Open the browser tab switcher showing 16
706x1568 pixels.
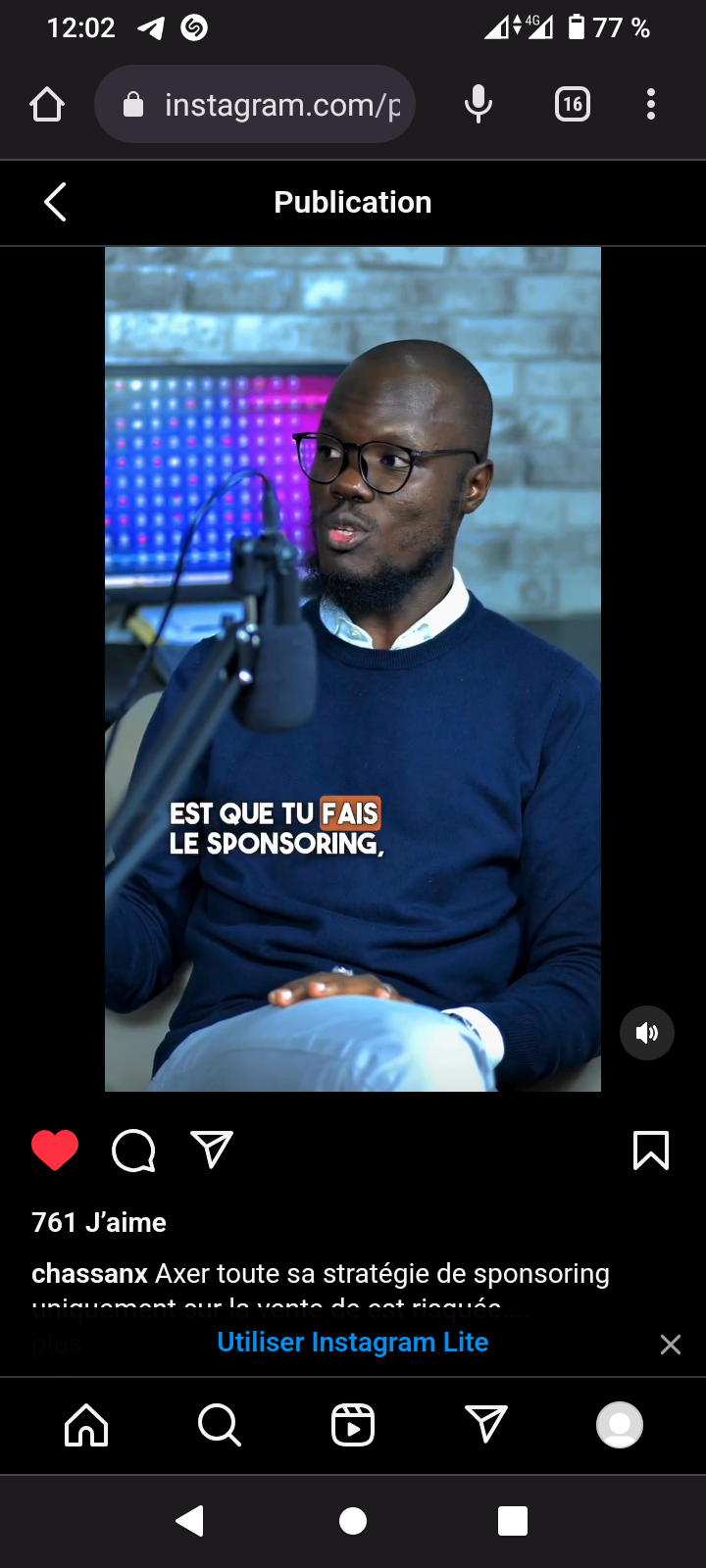coord(573,104)
